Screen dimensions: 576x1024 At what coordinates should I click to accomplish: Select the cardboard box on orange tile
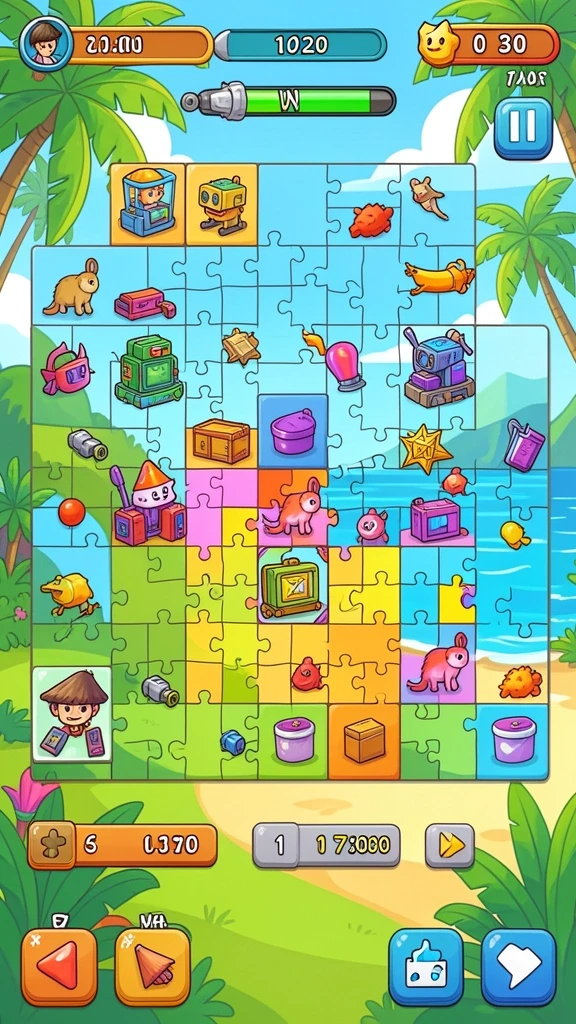click(364, 741)
